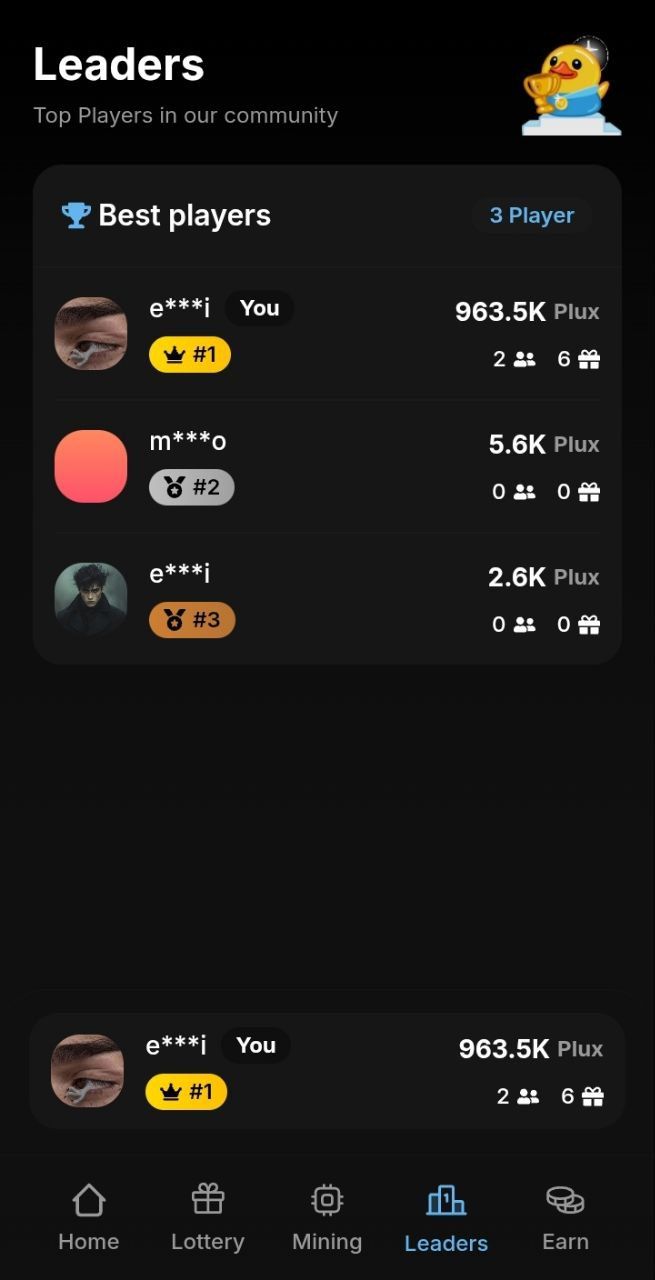Open the Earn tab
The width and height of the screenshot is (655, 1280).
pos(565,1217)
